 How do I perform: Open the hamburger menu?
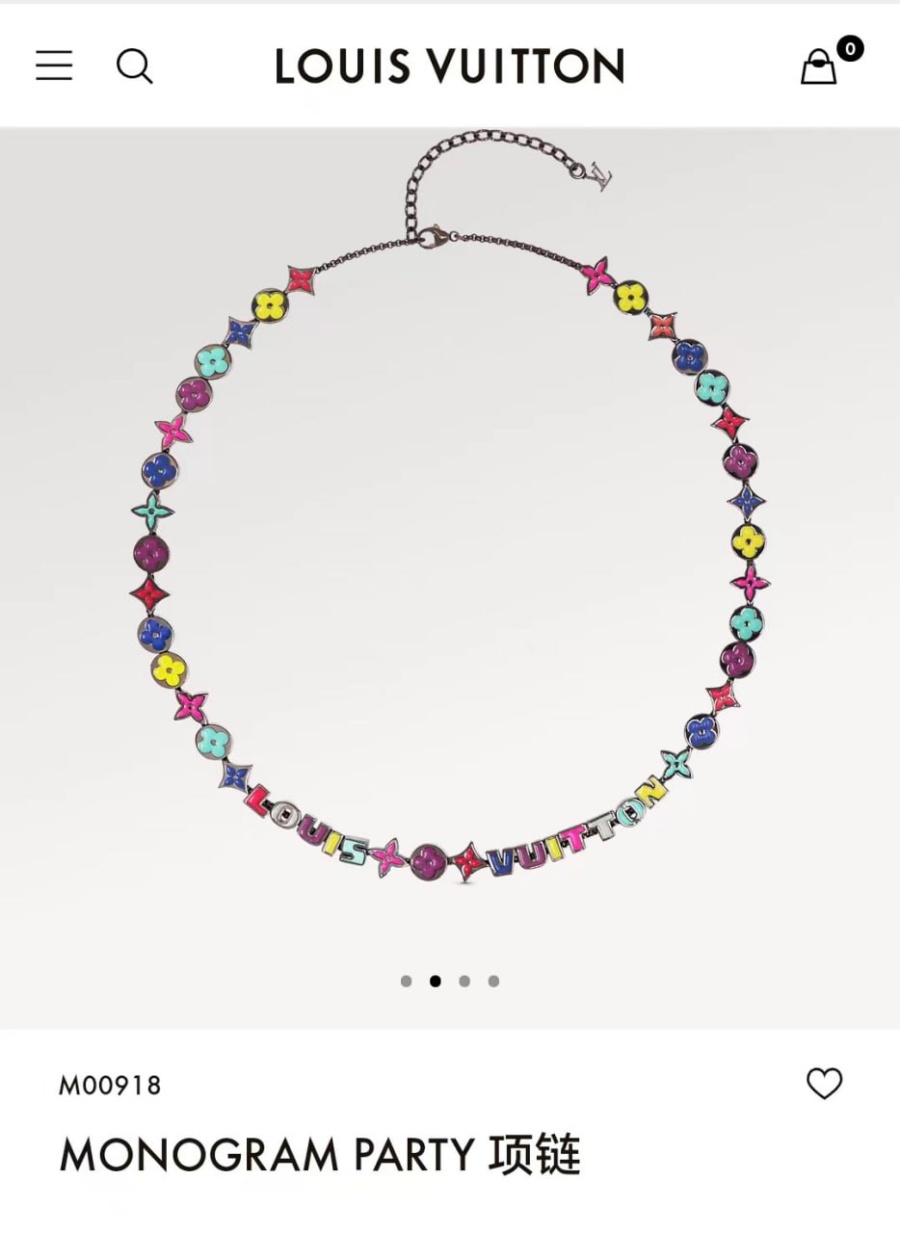[x=54, y=66]
